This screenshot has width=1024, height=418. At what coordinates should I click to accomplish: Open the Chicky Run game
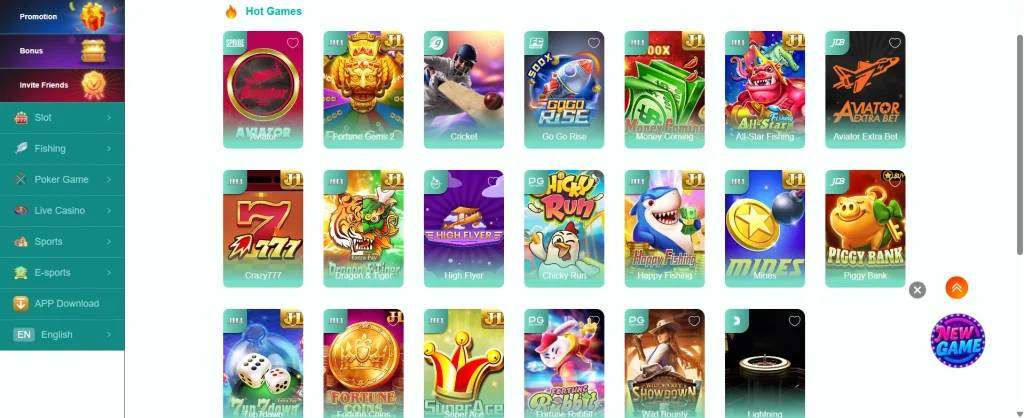point(564,228)
